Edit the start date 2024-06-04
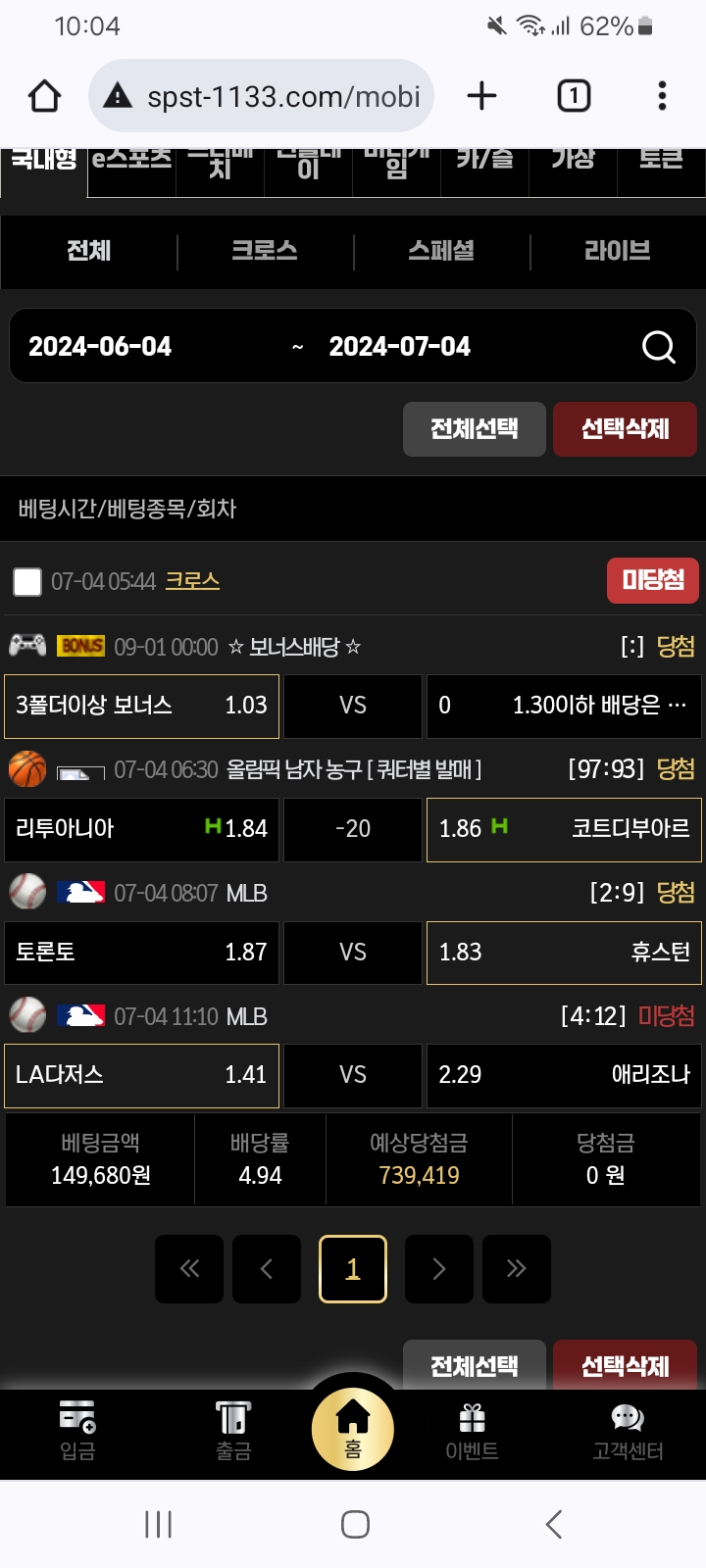This screenshot has height=1568, width=706. coord(100,346)
